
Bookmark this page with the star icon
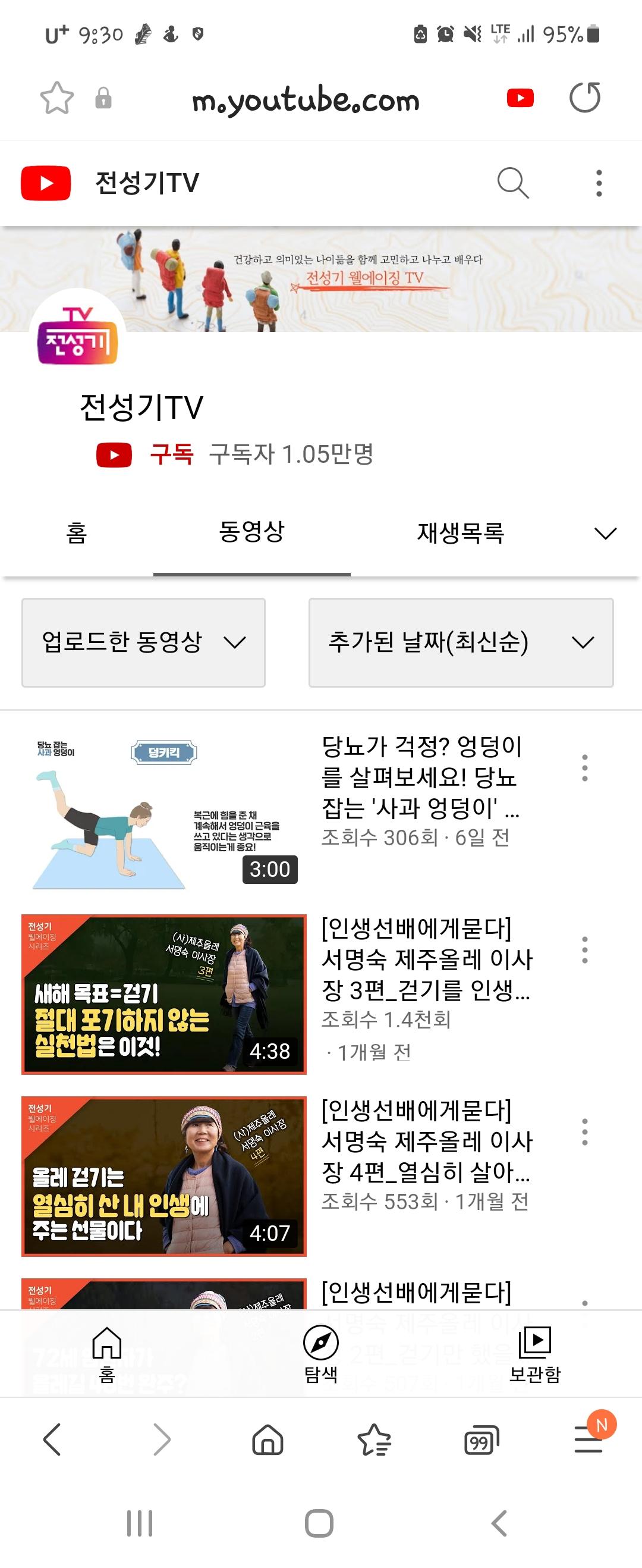56,98
